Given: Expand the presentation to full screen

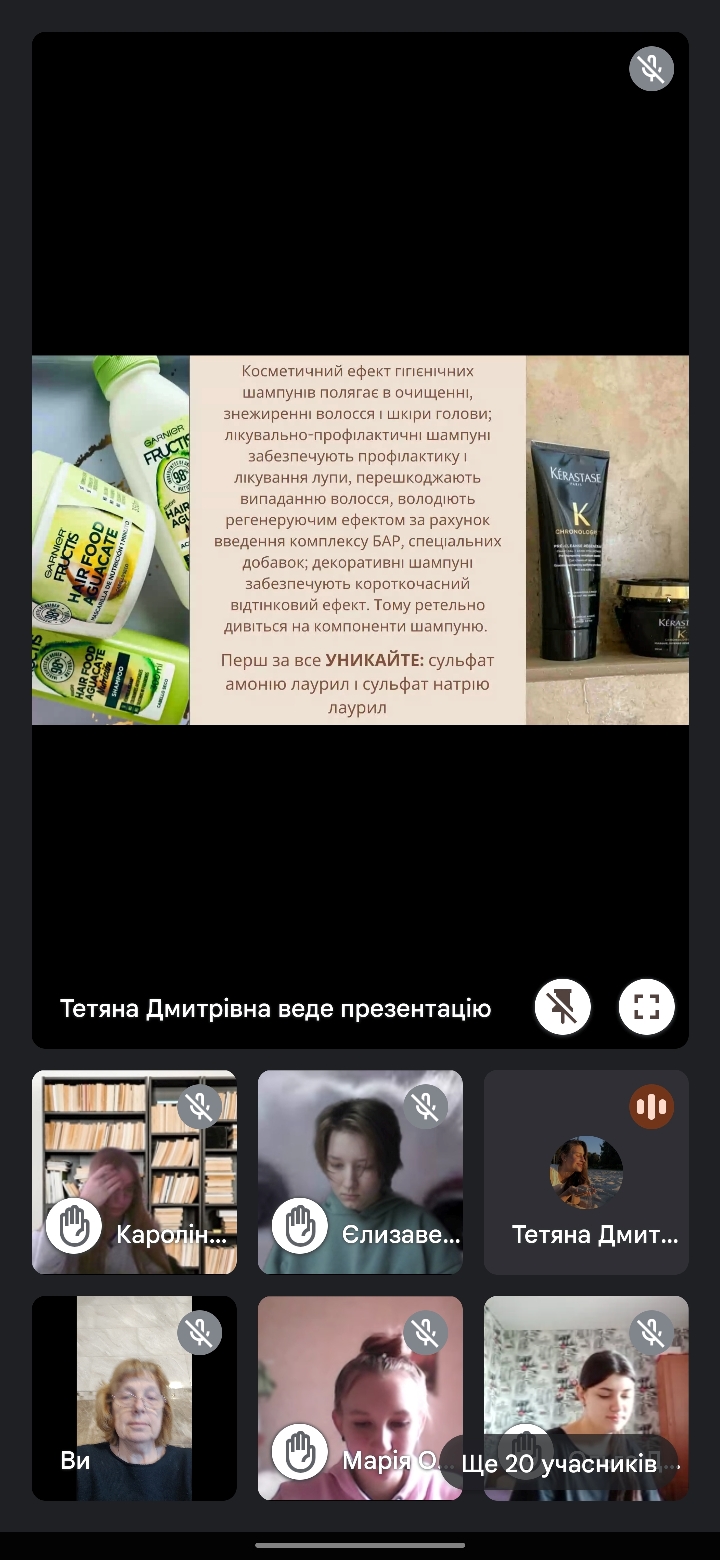Looking at the screenshot, I should (646, 1007).
